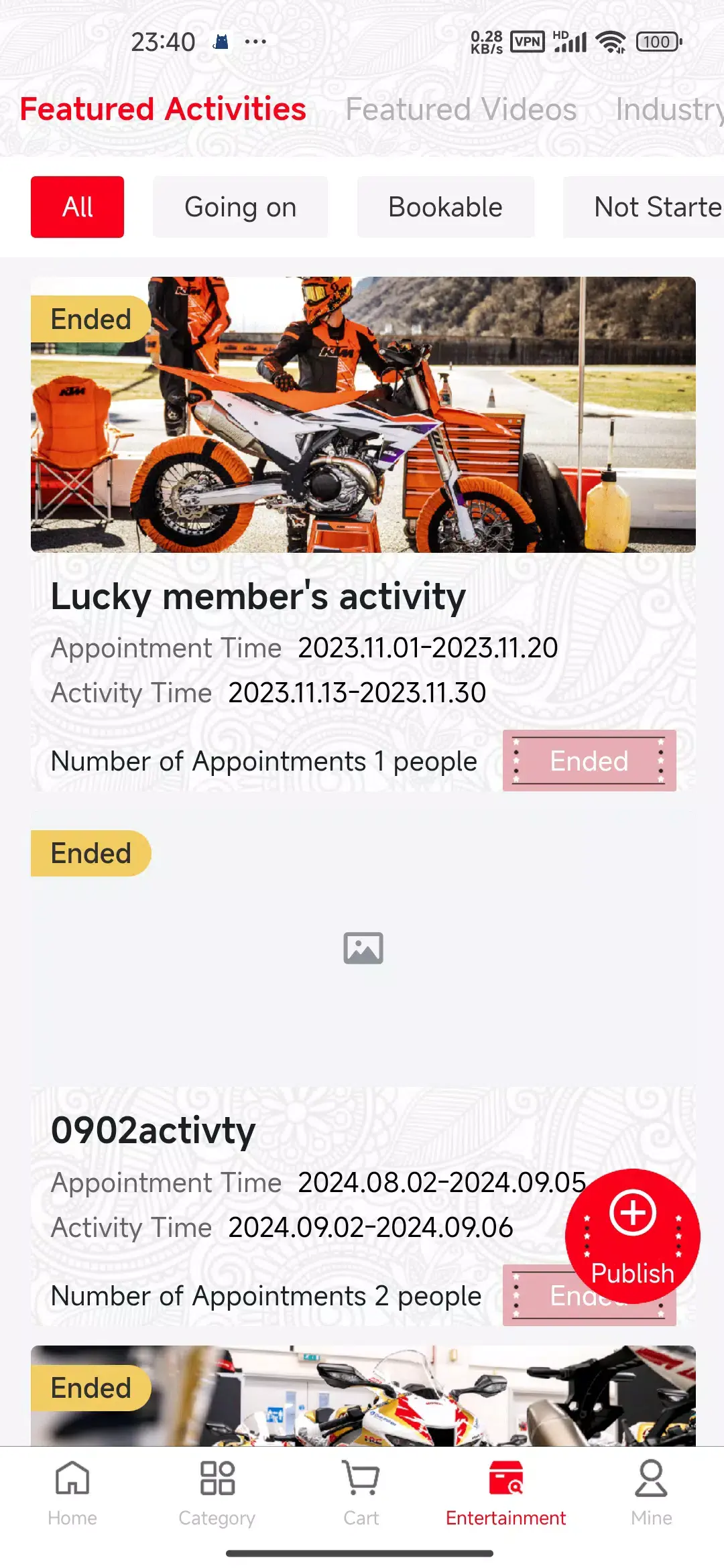Image resolution: width=724 pixels, height=1568 pixels.
Task: Select the All filter chip
Action: (77, 206)
